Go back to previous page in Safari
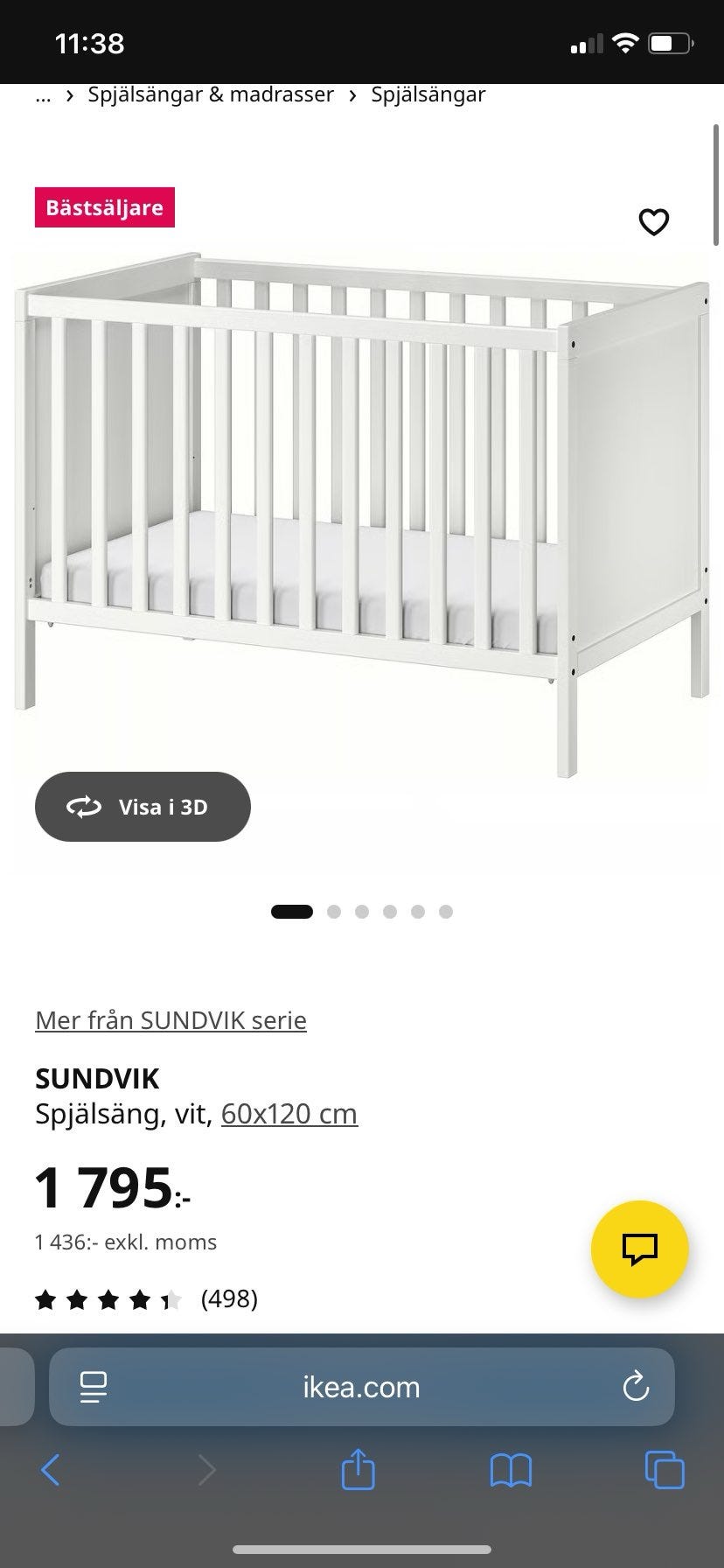The image size is (724, 1568). (51, 1470)
